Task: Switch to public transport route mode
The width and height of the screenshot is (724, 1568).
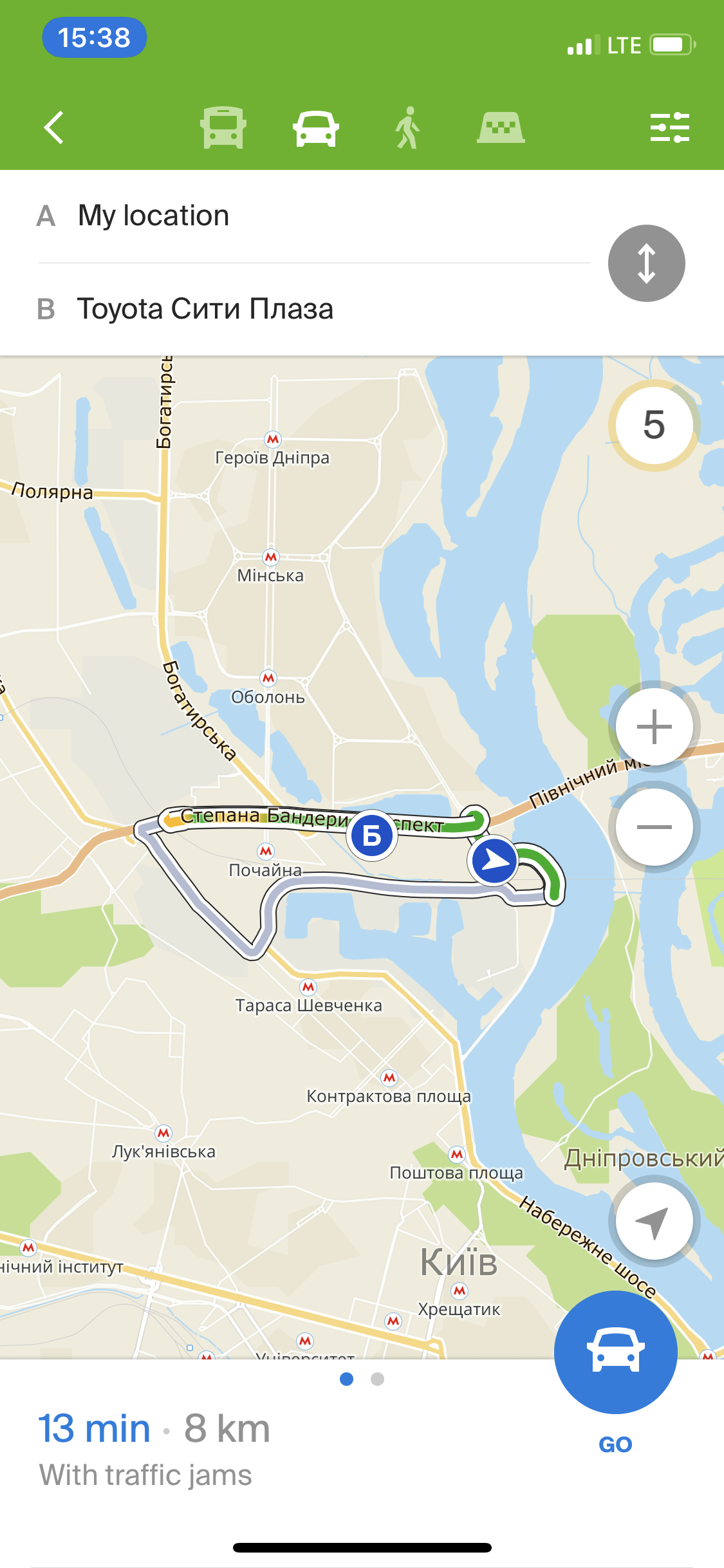Action: click(x=223, y=127)
